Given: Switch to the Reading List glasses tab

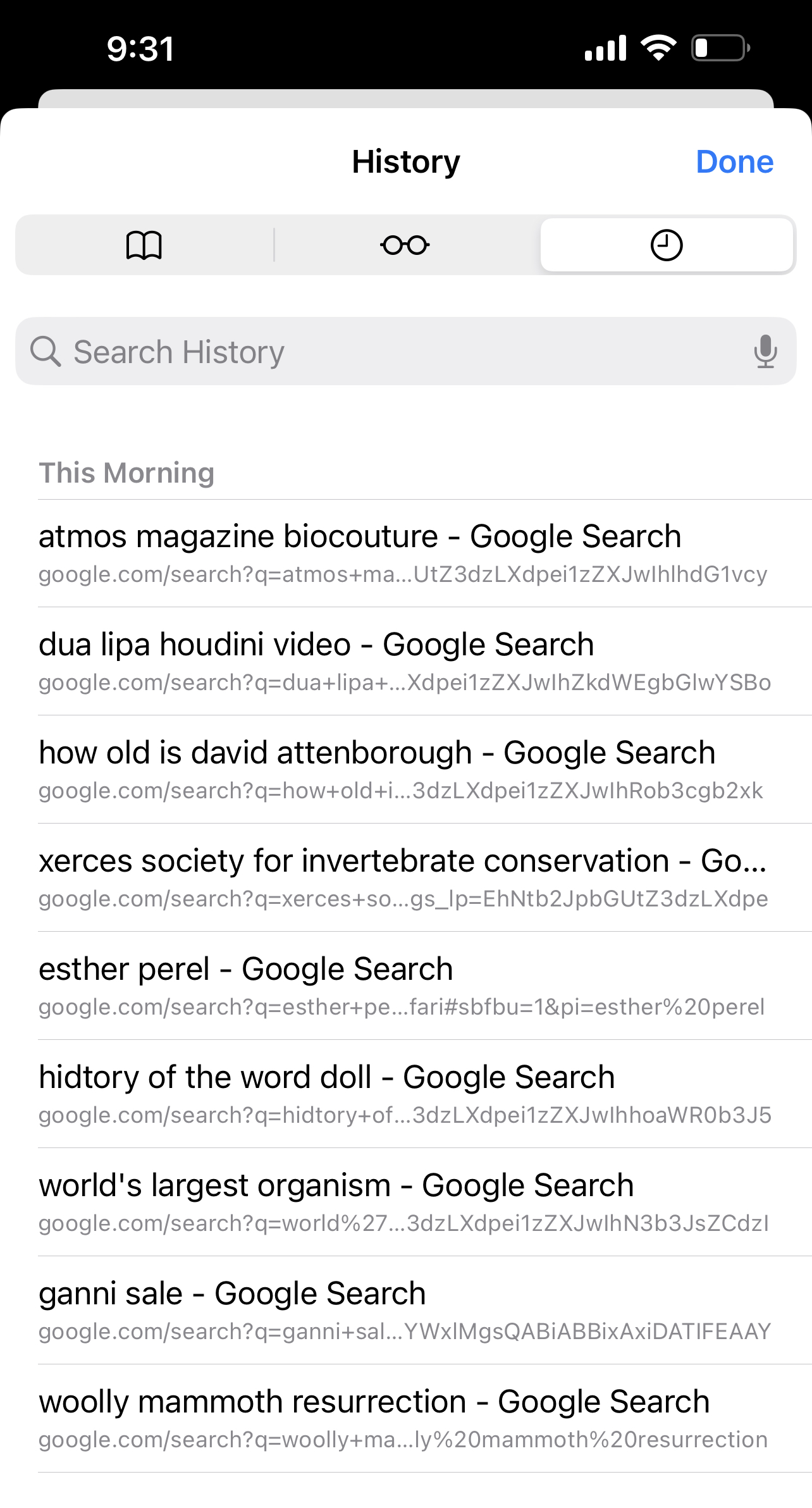Looking at the screenshot, I should (x=405, y=245).
